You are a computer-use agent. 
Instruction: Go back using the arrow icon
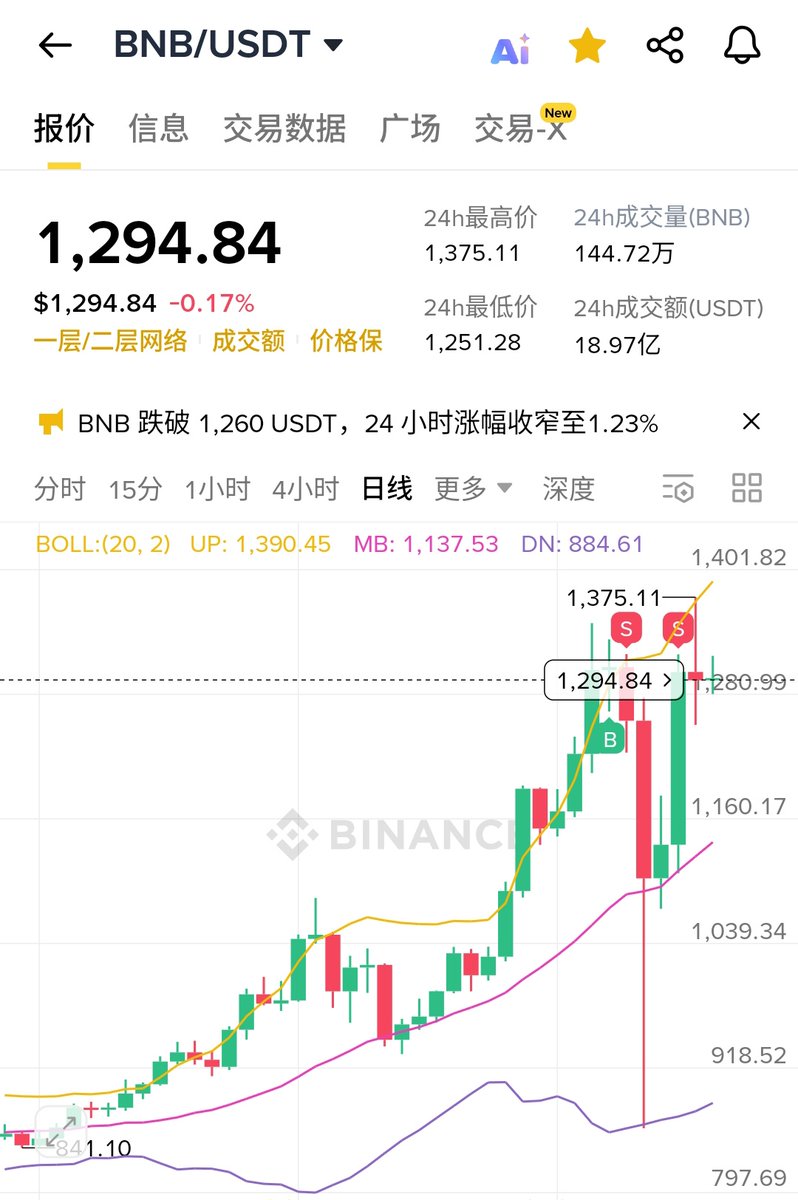click(x=55, y=45)
